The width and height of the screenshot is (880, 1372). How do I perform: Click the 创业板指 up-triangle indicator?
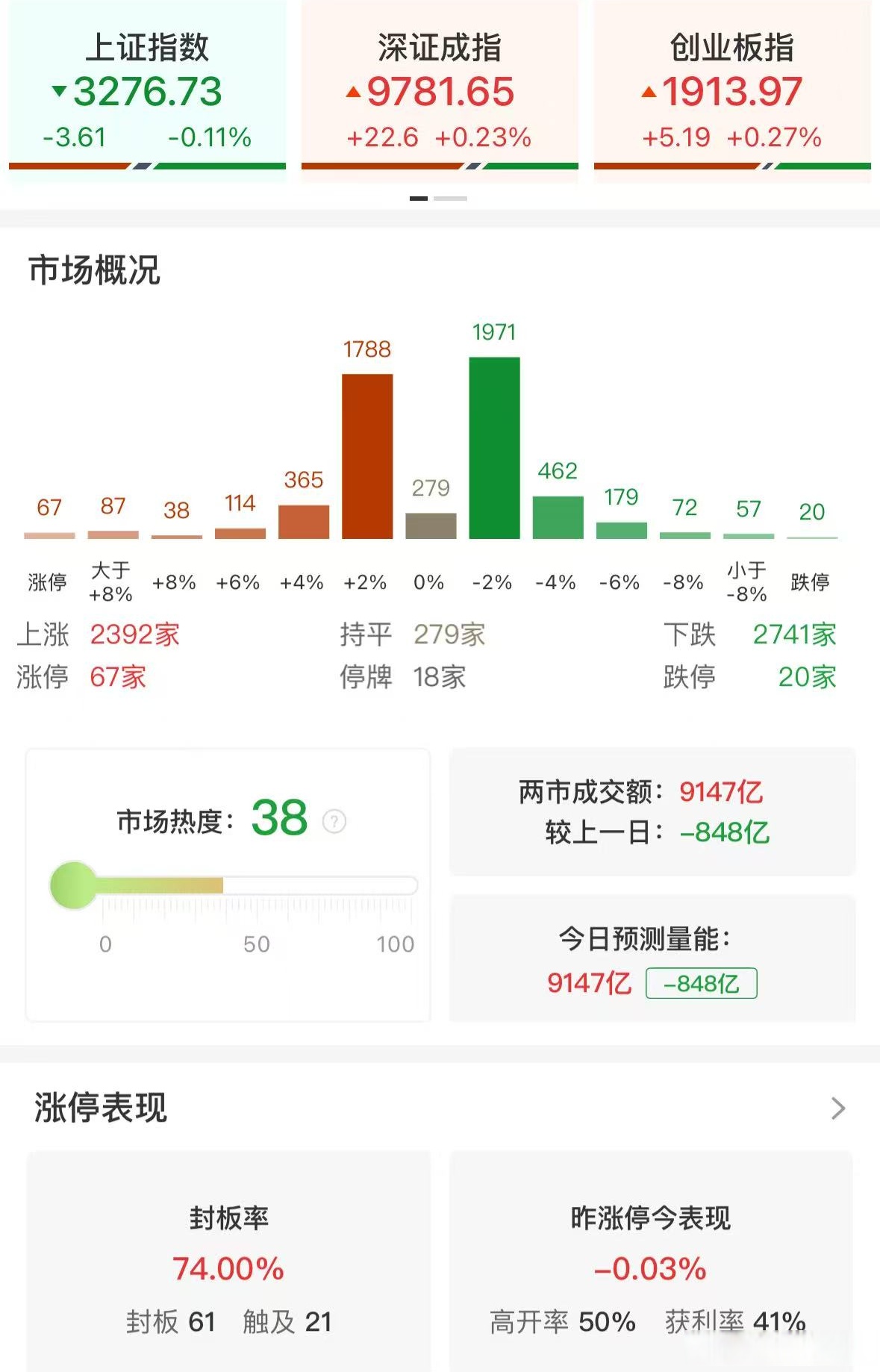[648, 92]
